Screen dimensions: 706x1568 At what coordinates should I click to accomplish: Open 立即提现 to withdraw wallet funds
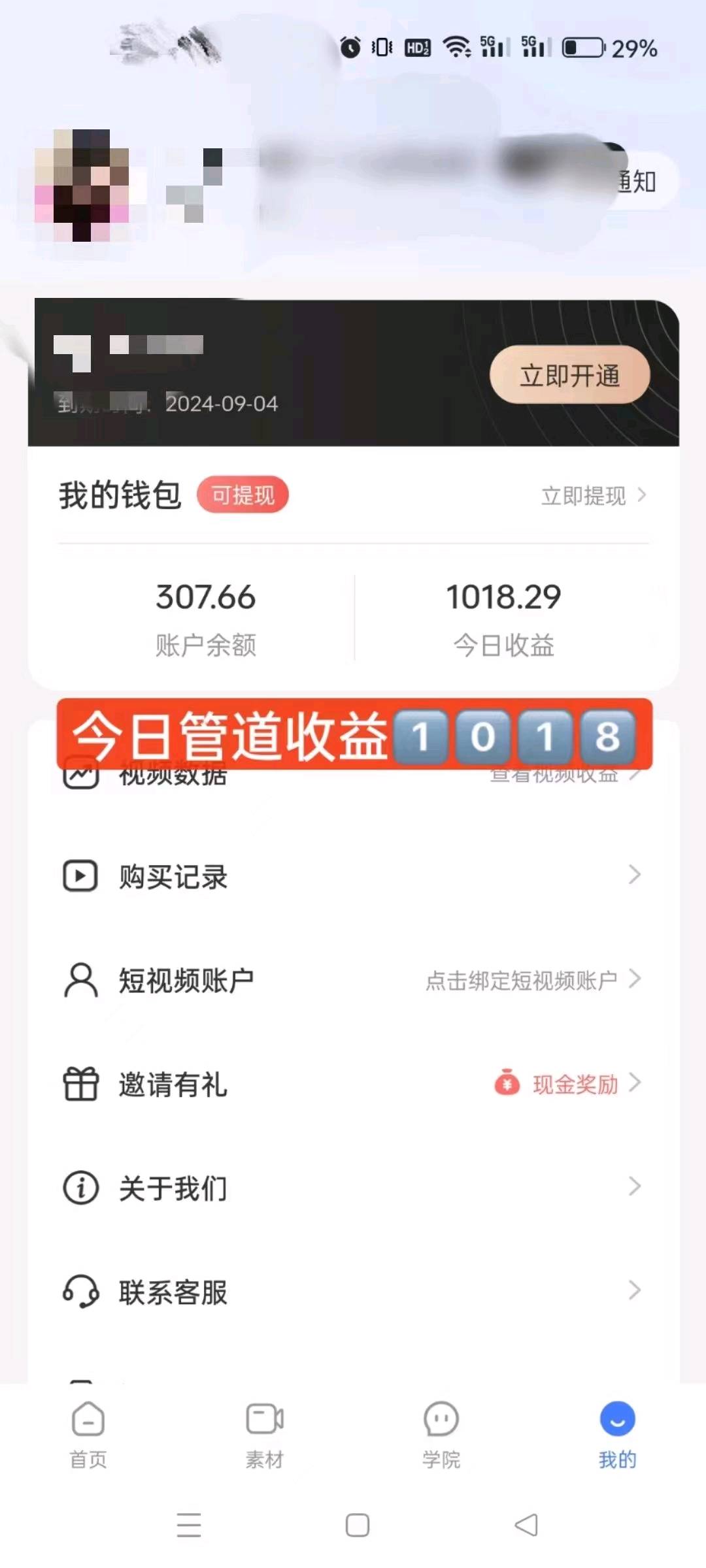pos(592,496)
